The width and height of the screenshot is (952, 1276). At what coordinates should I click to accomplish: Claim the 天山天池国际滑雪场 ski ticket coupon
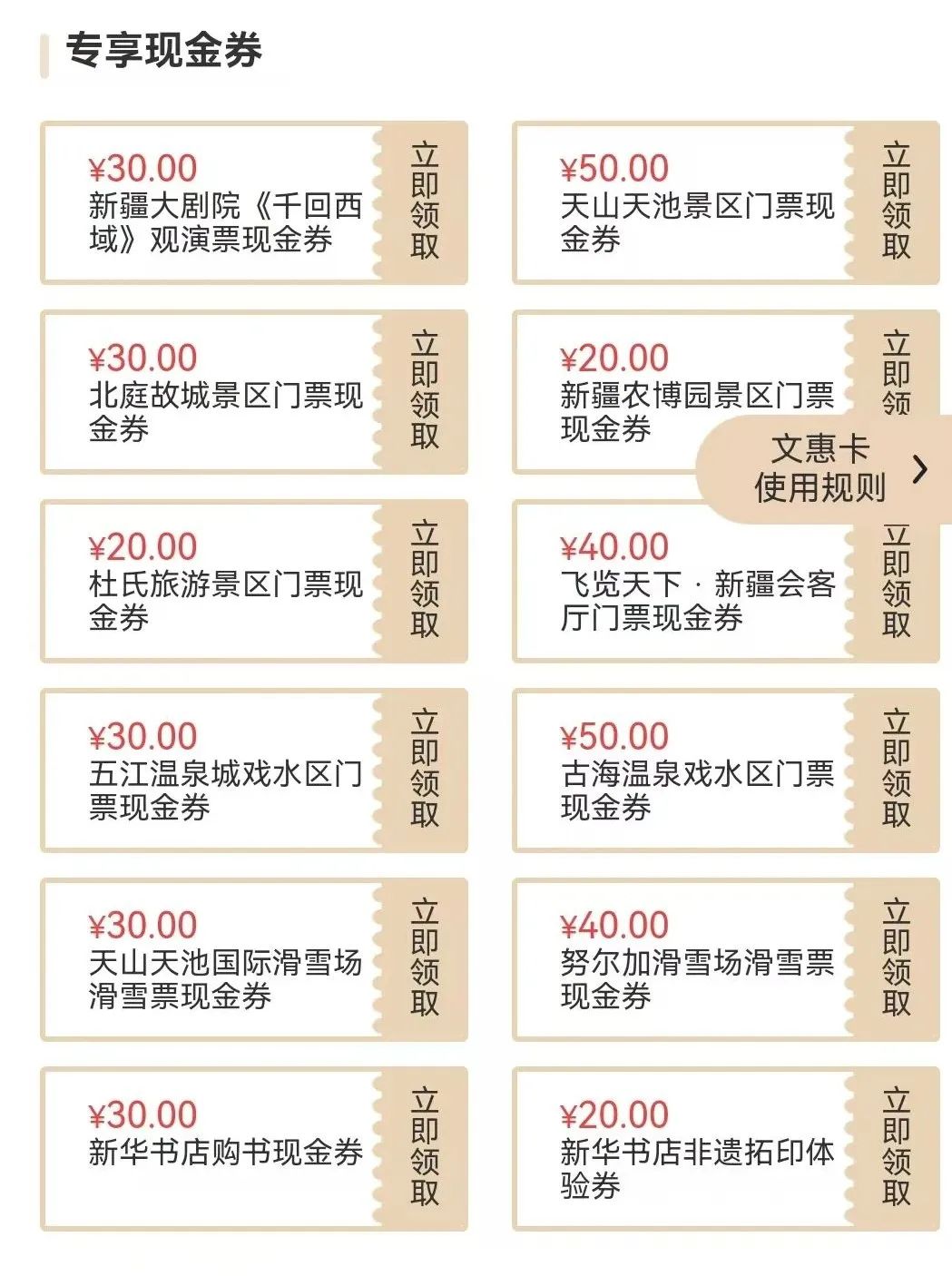pyautogui.click(x=424, y=959)
